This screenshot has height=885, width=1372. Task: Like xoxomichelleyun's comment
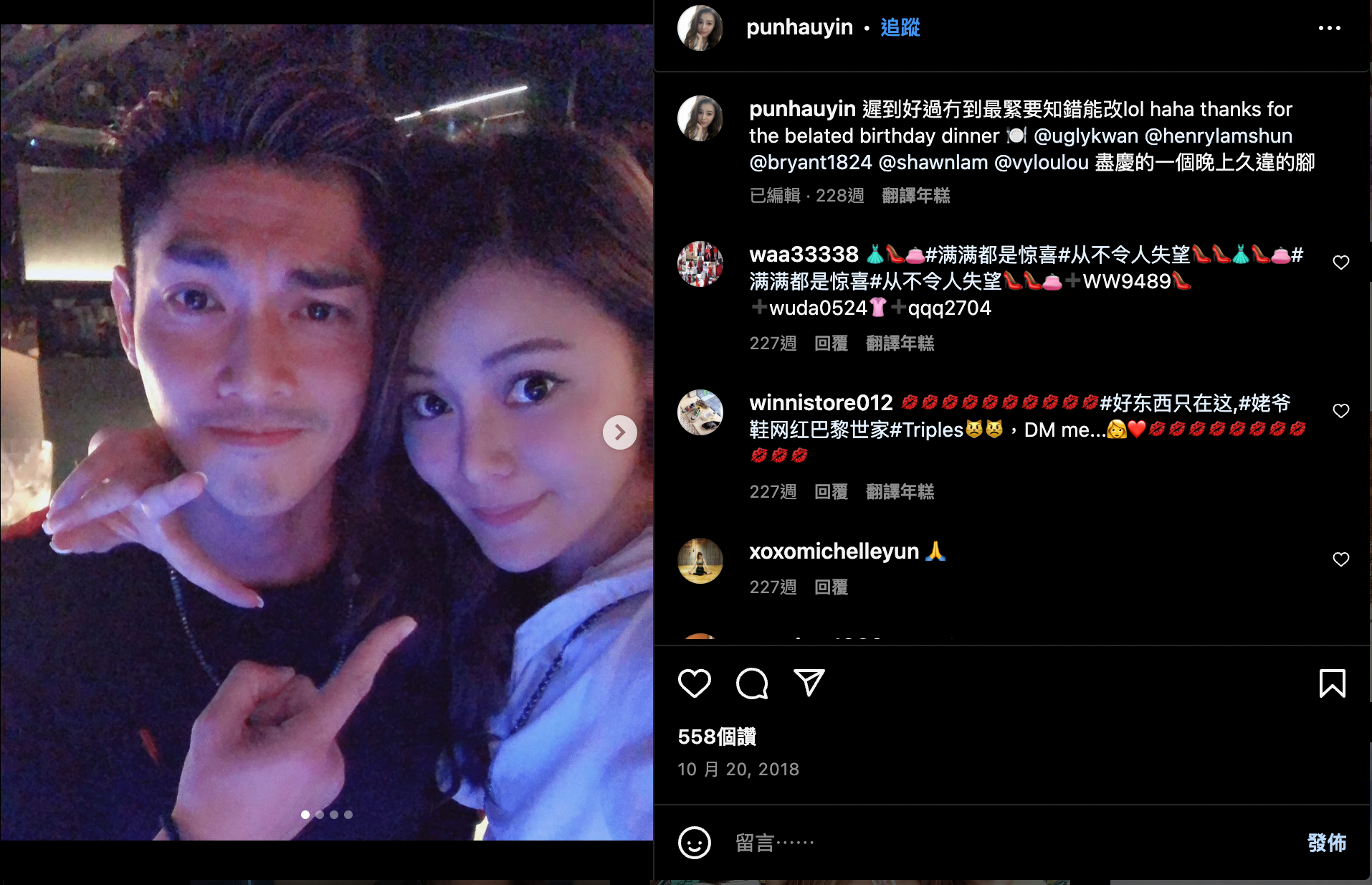tap(1340, 559)
